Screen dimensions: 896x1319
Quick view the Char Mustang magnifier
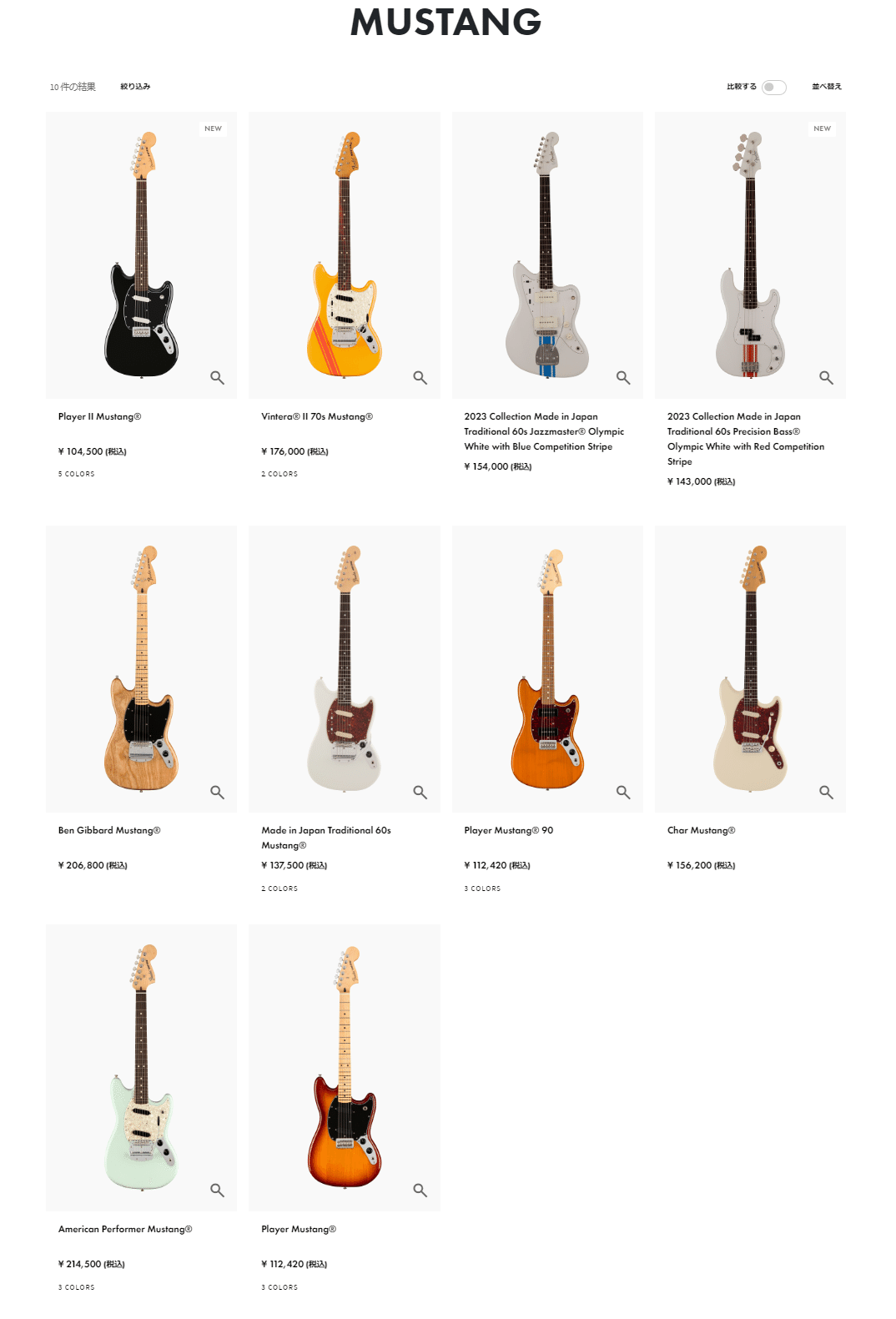coord(826,792)
